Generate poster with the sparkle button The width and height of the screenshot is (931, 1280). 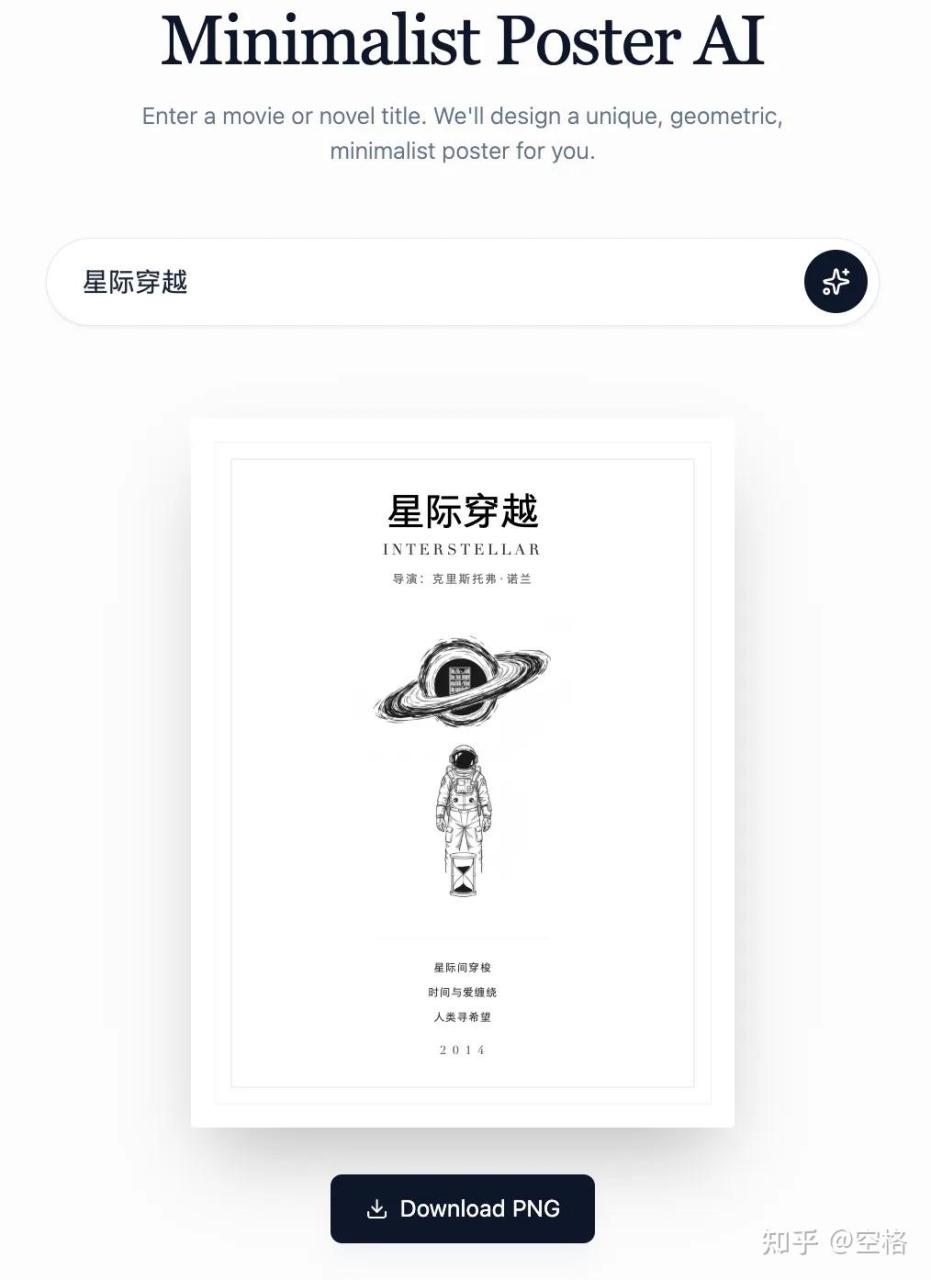(x=835, y=282)
